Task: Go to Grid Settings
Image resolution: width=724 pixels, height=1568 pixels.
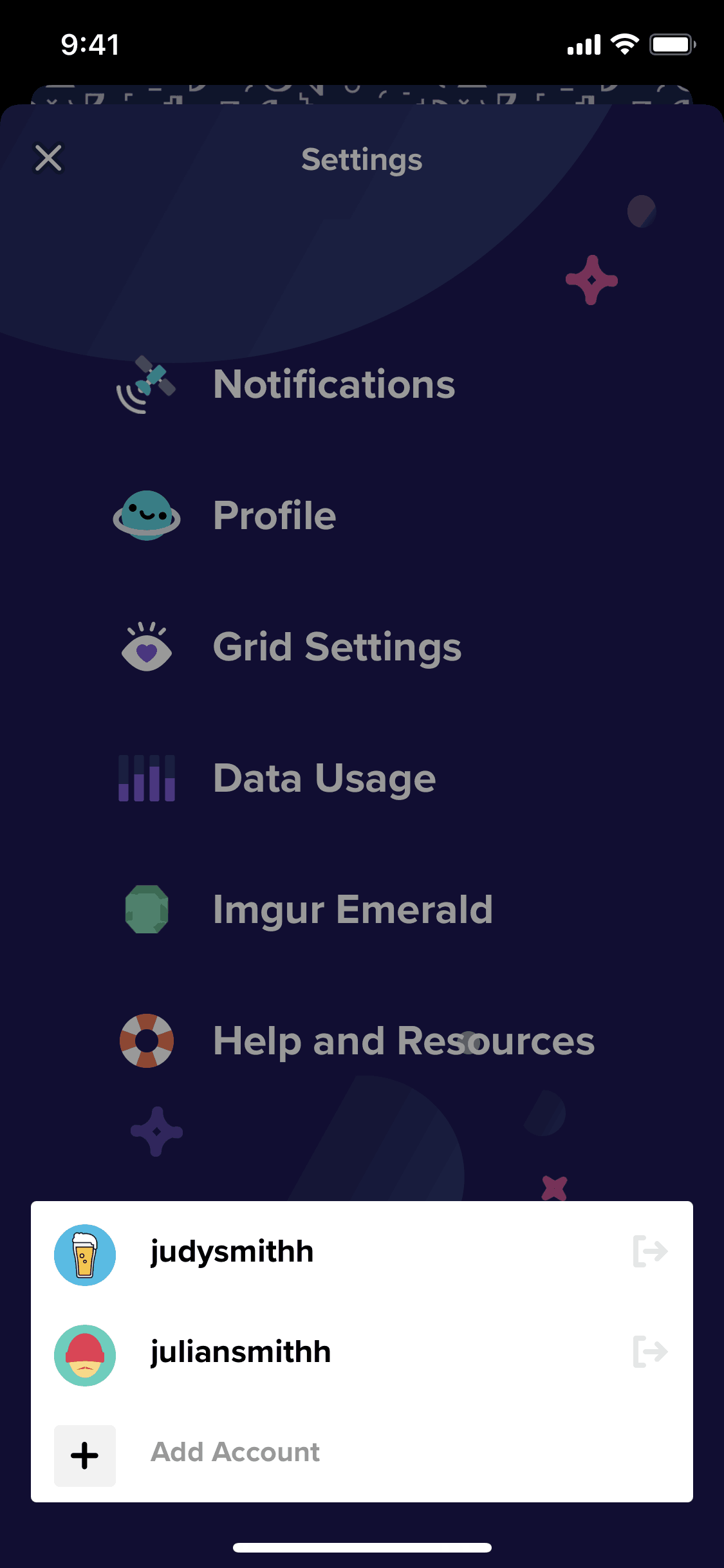Action: click(x=337, y=647)
